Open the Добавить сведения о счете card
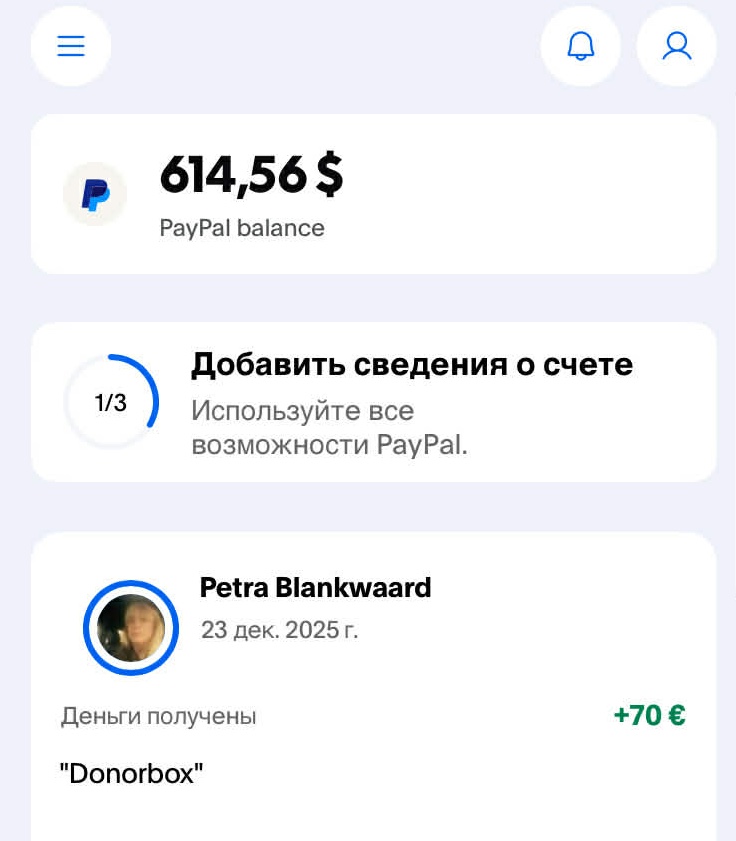The width and height of the screenshot is (736, 841). pos(373,402)
